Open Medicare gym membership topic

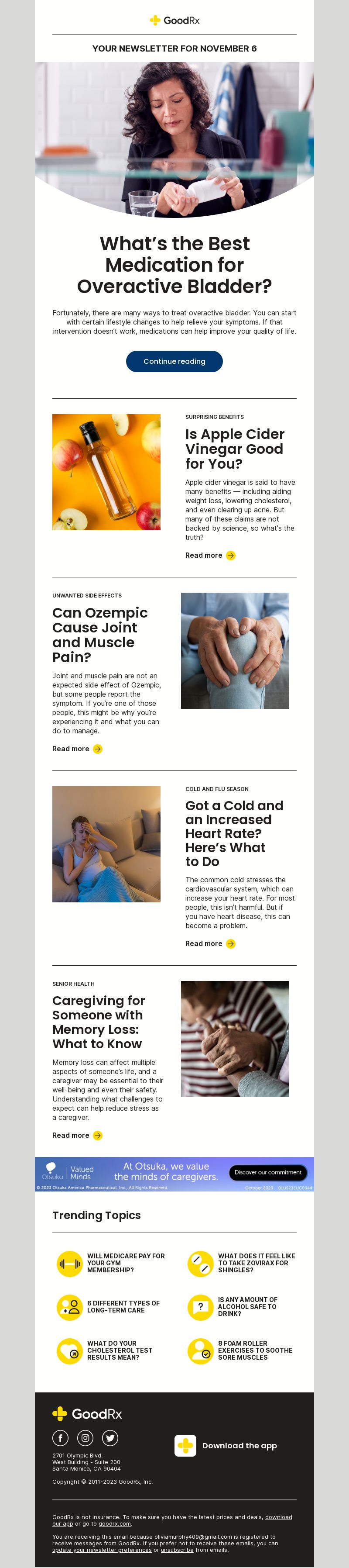coord(125,1263)
